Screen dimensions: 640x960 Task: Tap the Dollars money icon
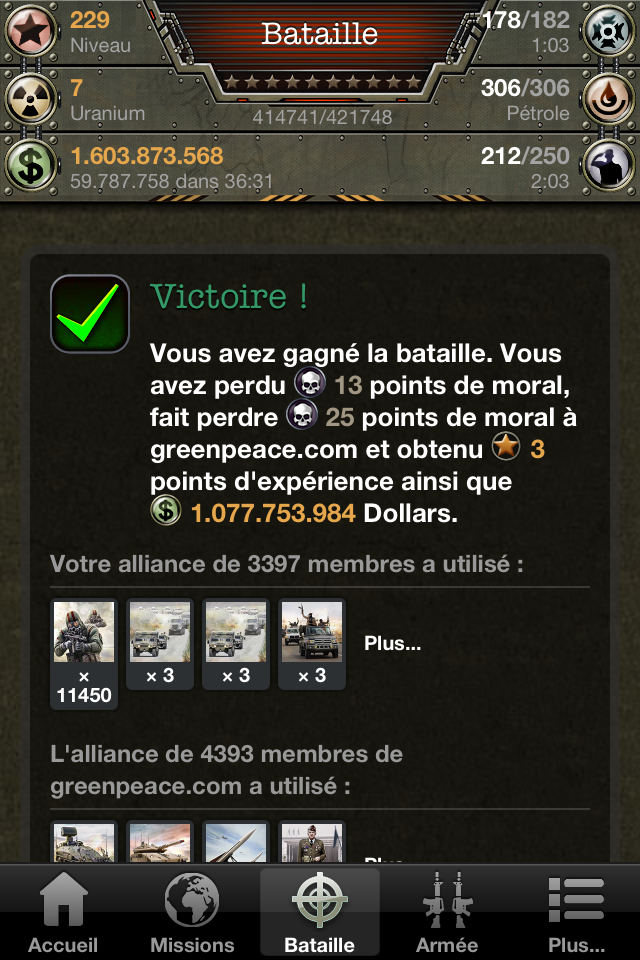pyautogui.click(x=30, y=167)
